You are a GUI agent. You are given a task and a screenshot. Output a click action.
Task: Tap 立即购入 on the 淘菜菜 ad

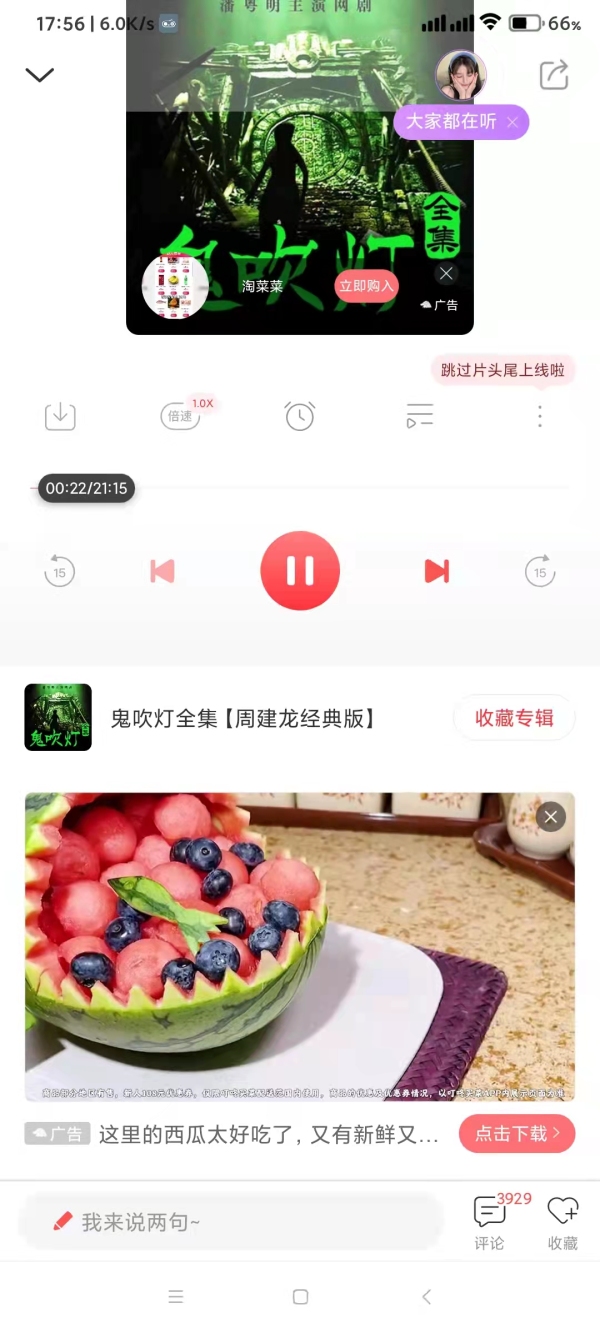pyautogui.click(x=366, y=286)
